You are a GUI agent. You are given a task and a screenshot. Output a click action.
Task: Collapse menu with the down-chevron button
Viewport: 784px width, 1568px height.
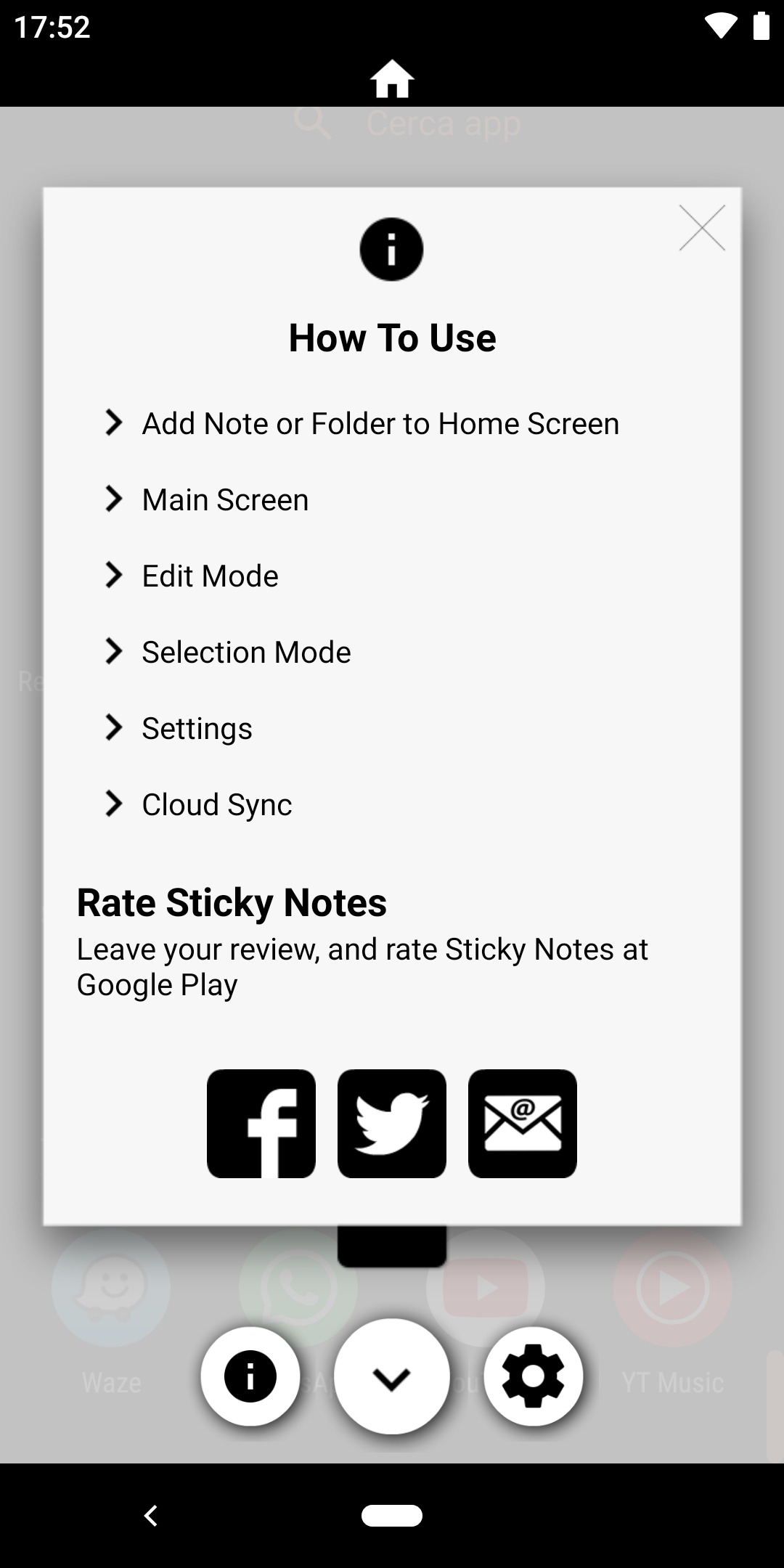pyautogui.click(x=392, y=1376)
